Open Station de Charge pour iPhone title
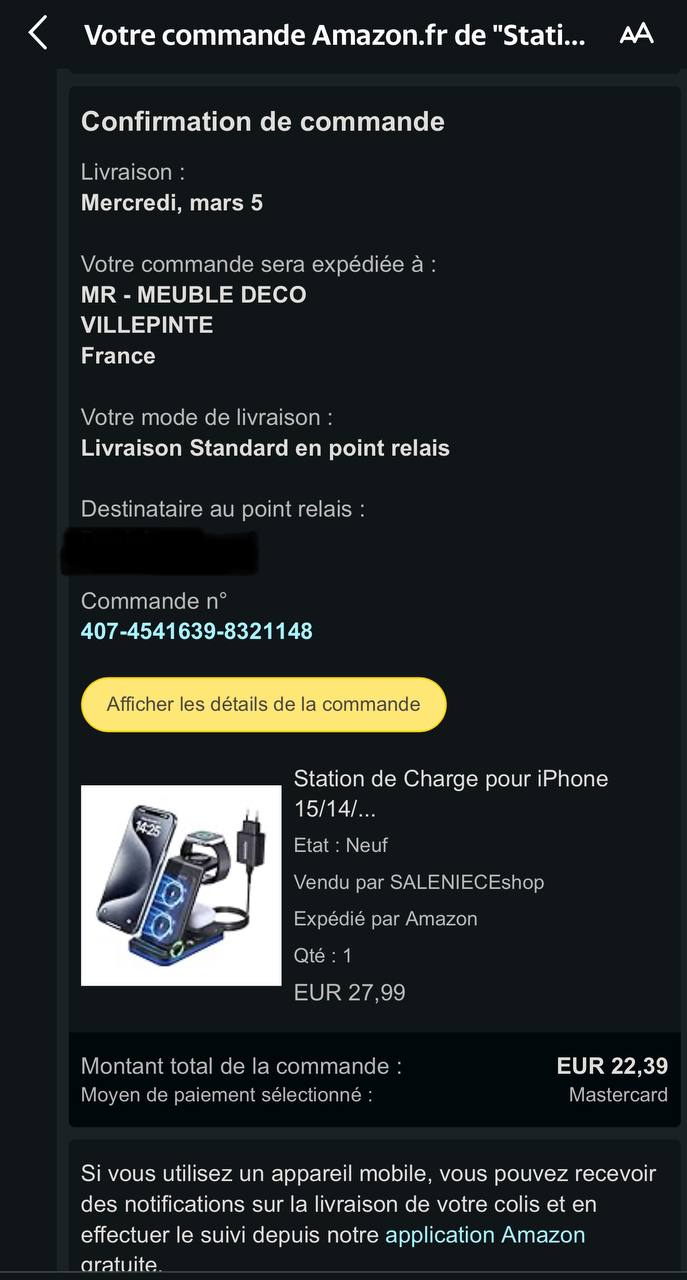Screen dimensions: 687x1280 (450, 792)
